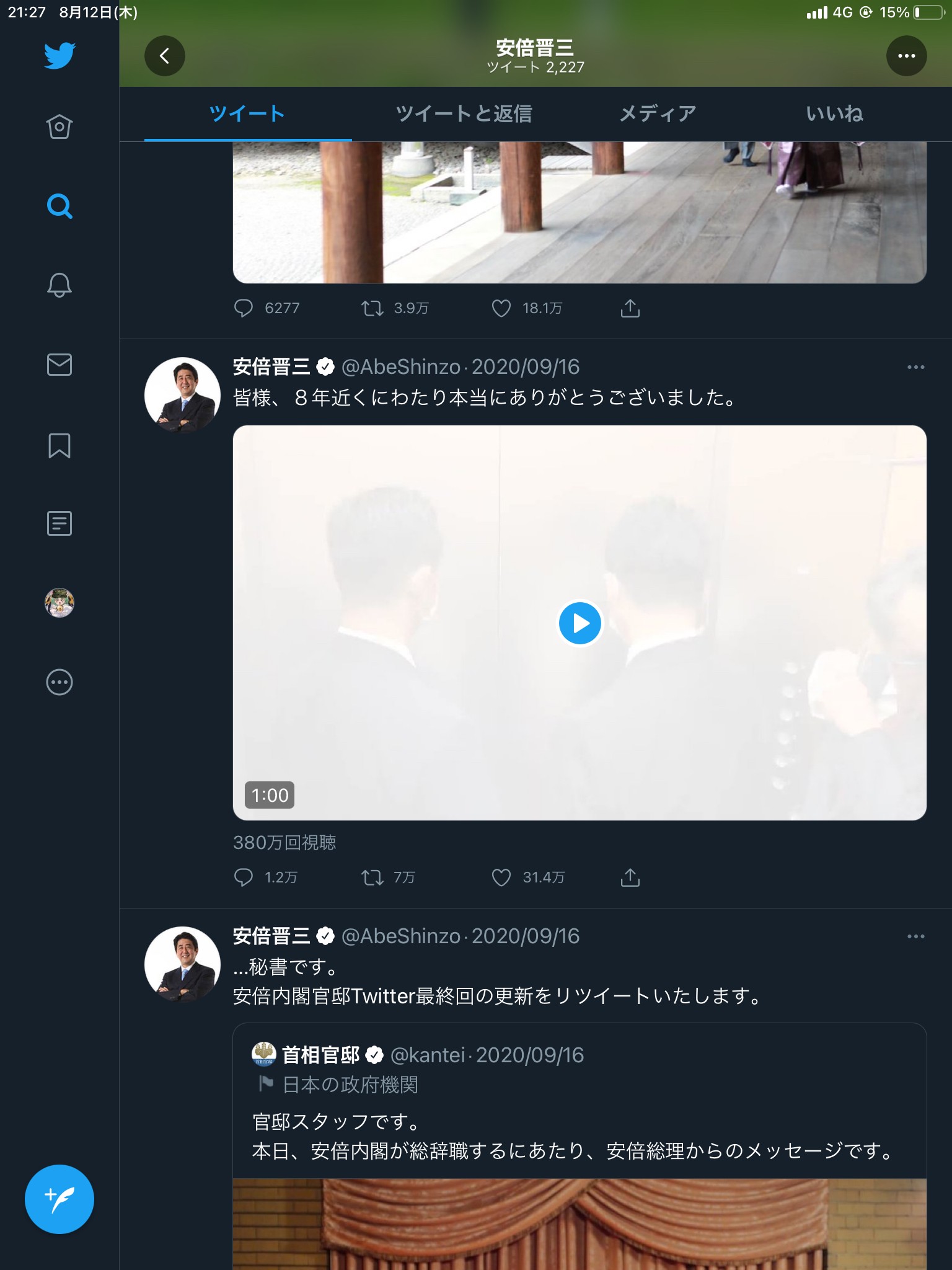The width and height of the screenshot is (952, 1270).
Task: Open the notifications bell in sidebar
Action: (x=59, y=285)
